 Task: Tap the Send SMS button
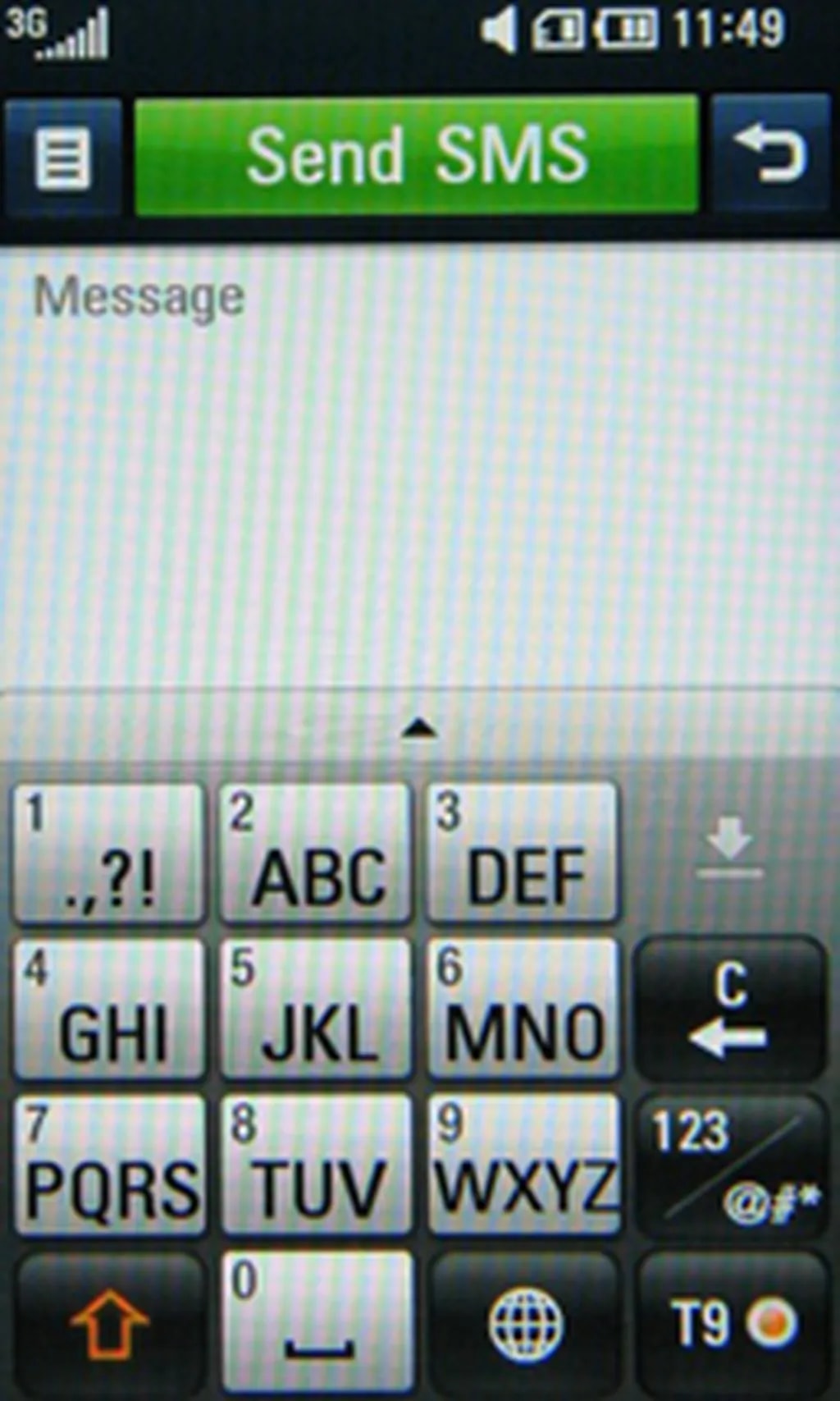click(x=417, y=156)
